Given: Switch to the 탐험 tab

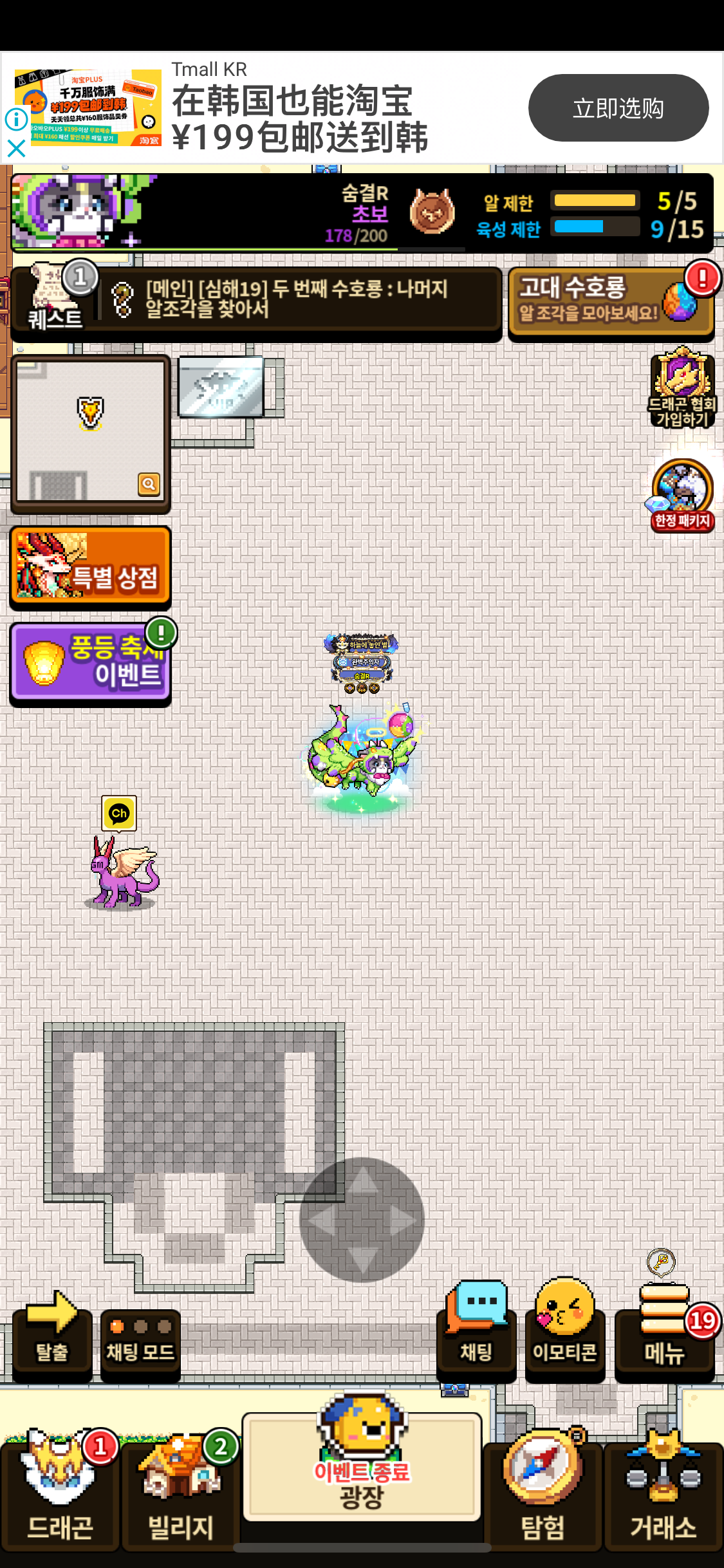Looking at the screenshot, I should (543, 1493).
